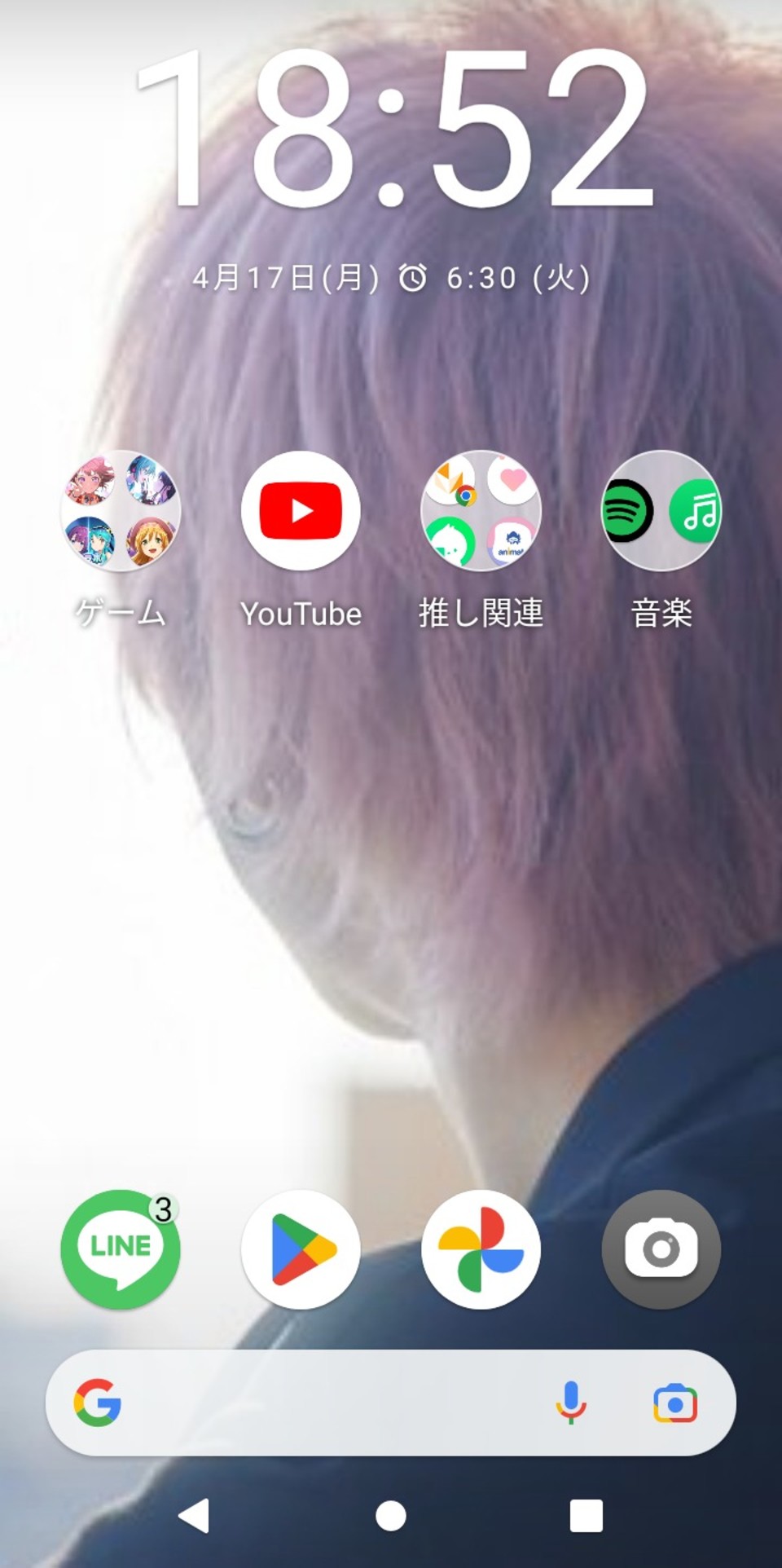Tap the Google search bar

(x=326, y=1403)
